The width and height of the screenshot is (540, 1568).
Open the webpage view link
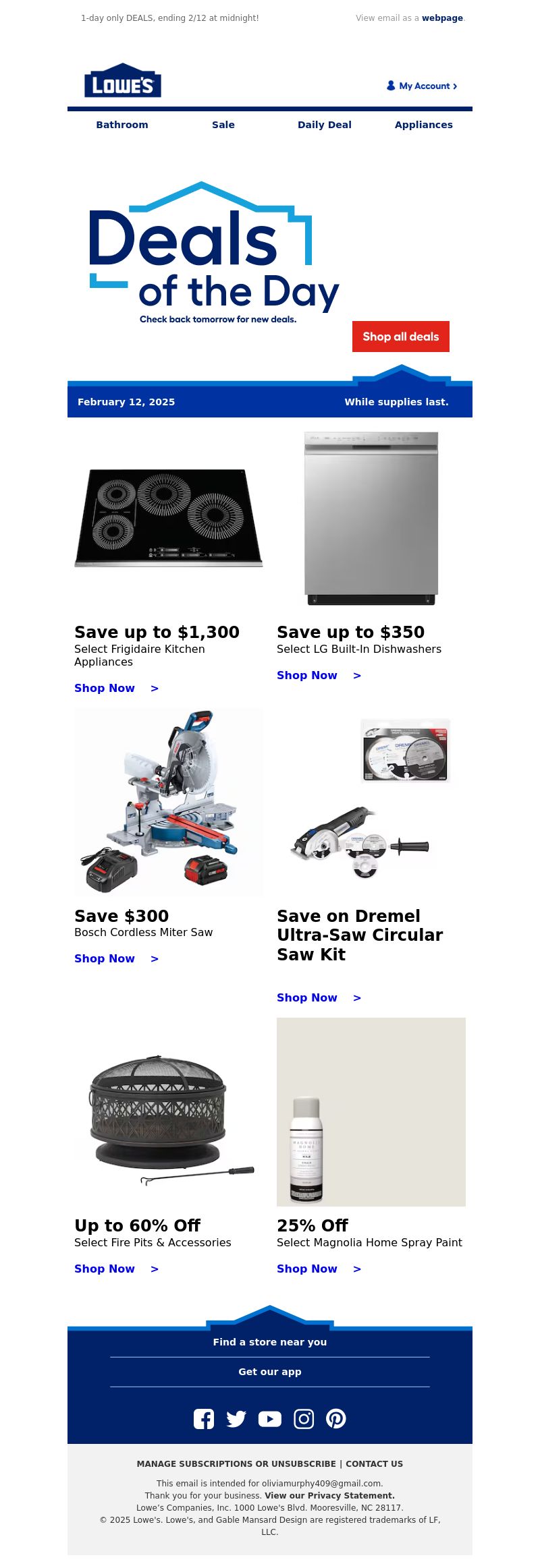442,18
